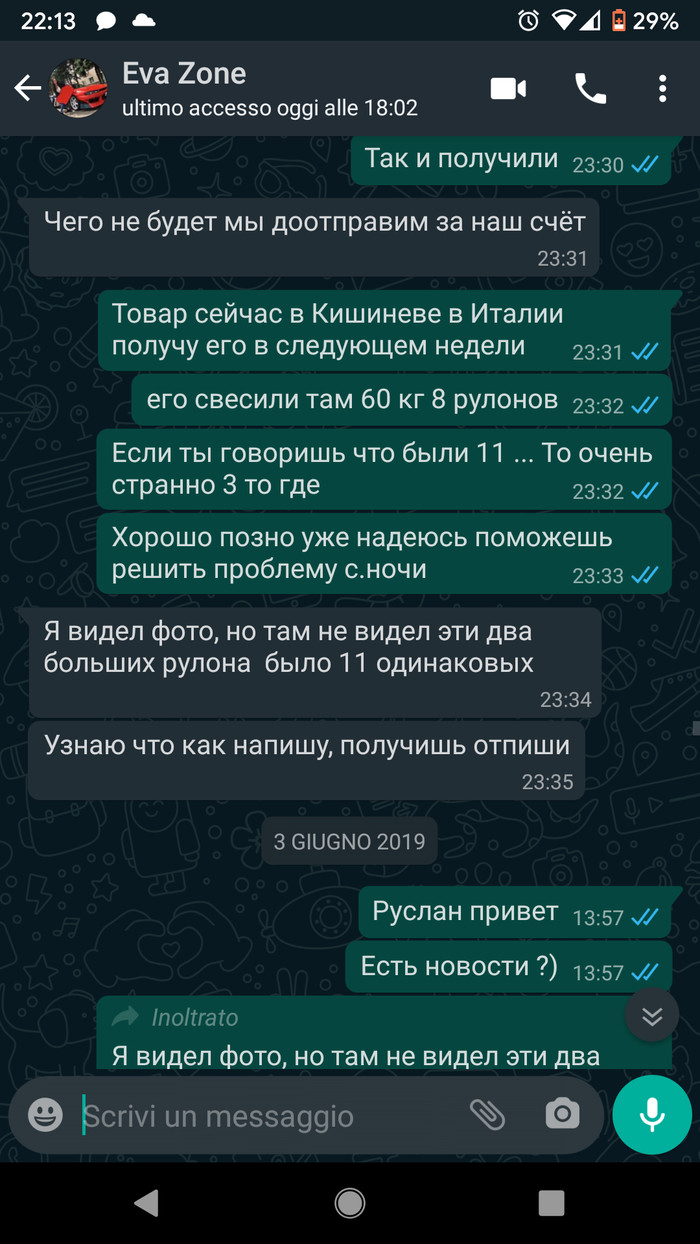Jump to the latest messages
The image size is (700, 1244).
tap(652, 1017)
